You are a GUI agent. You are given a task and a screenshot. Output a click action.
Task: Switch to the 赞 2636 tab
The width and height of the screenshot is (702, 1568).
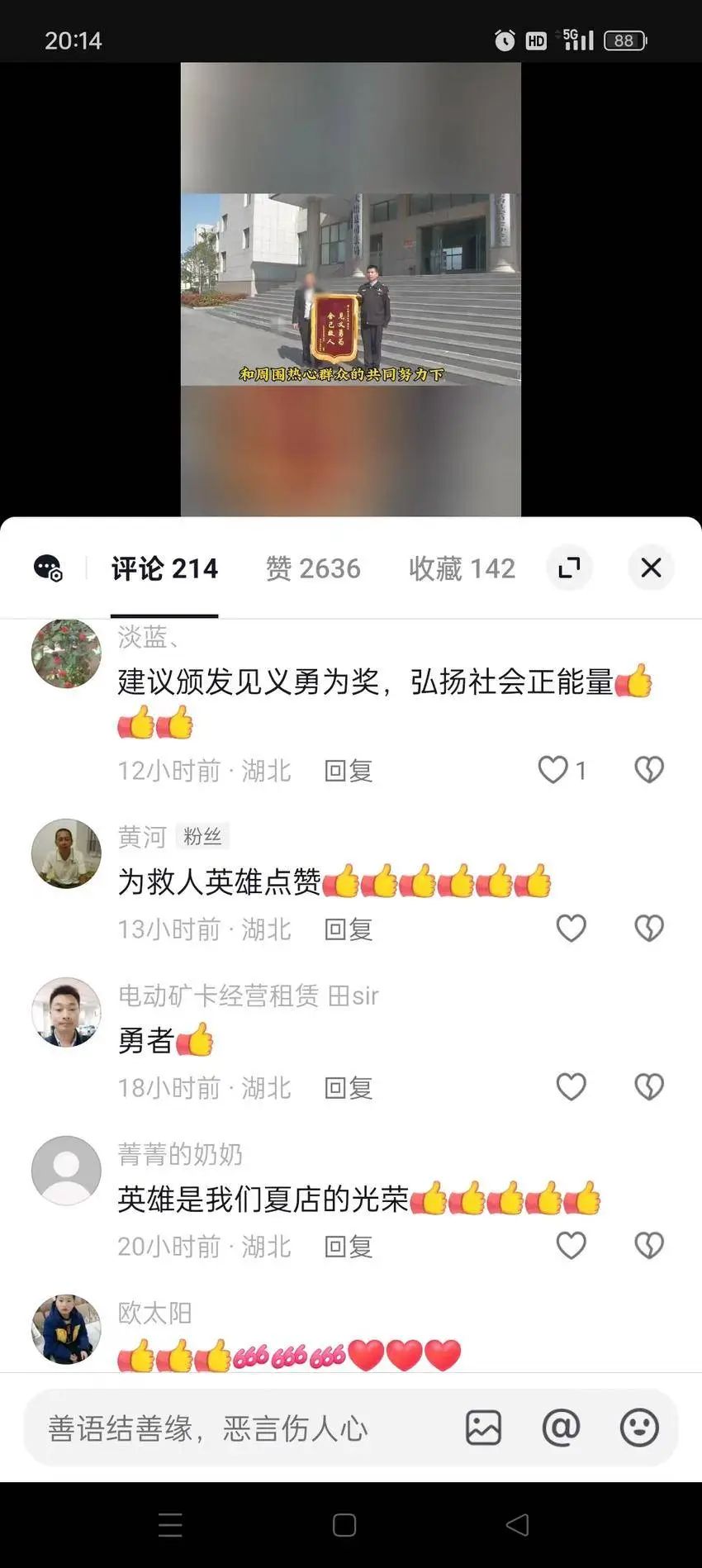coord(313,568)
